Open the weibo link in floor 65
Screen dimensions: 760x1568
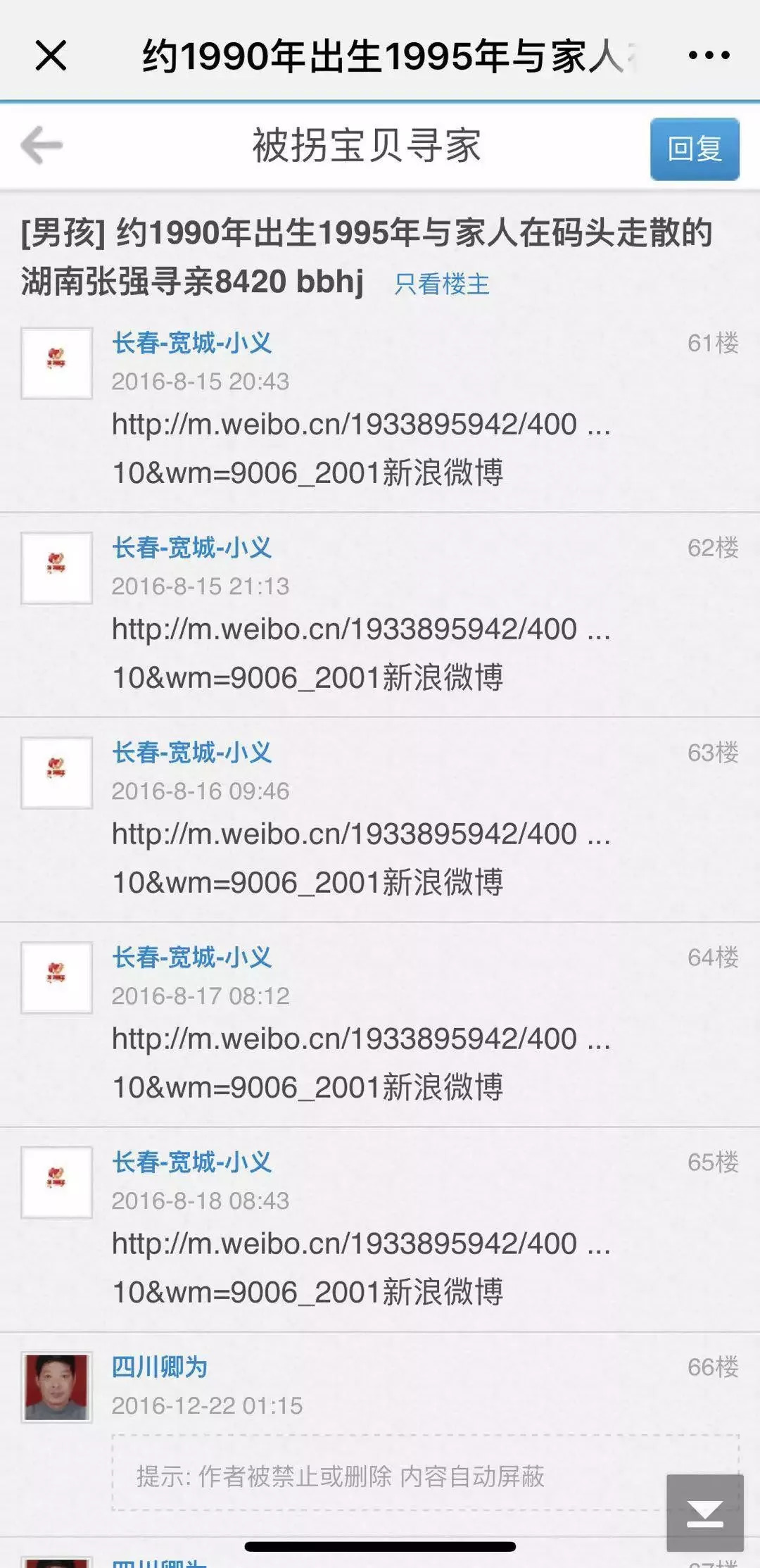click(x=361, y=1244)
